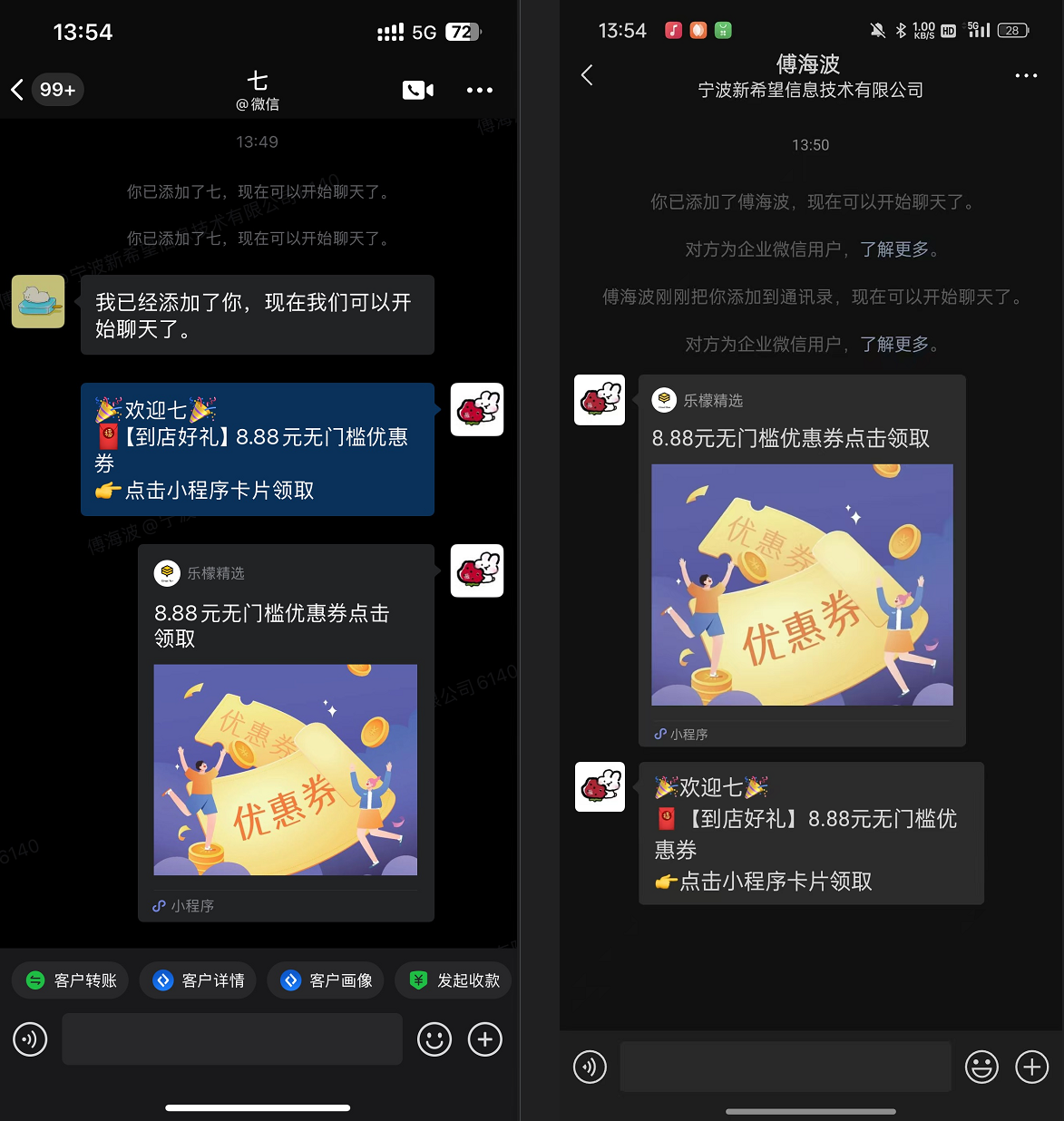Start a call with 七

coord(417,90)
